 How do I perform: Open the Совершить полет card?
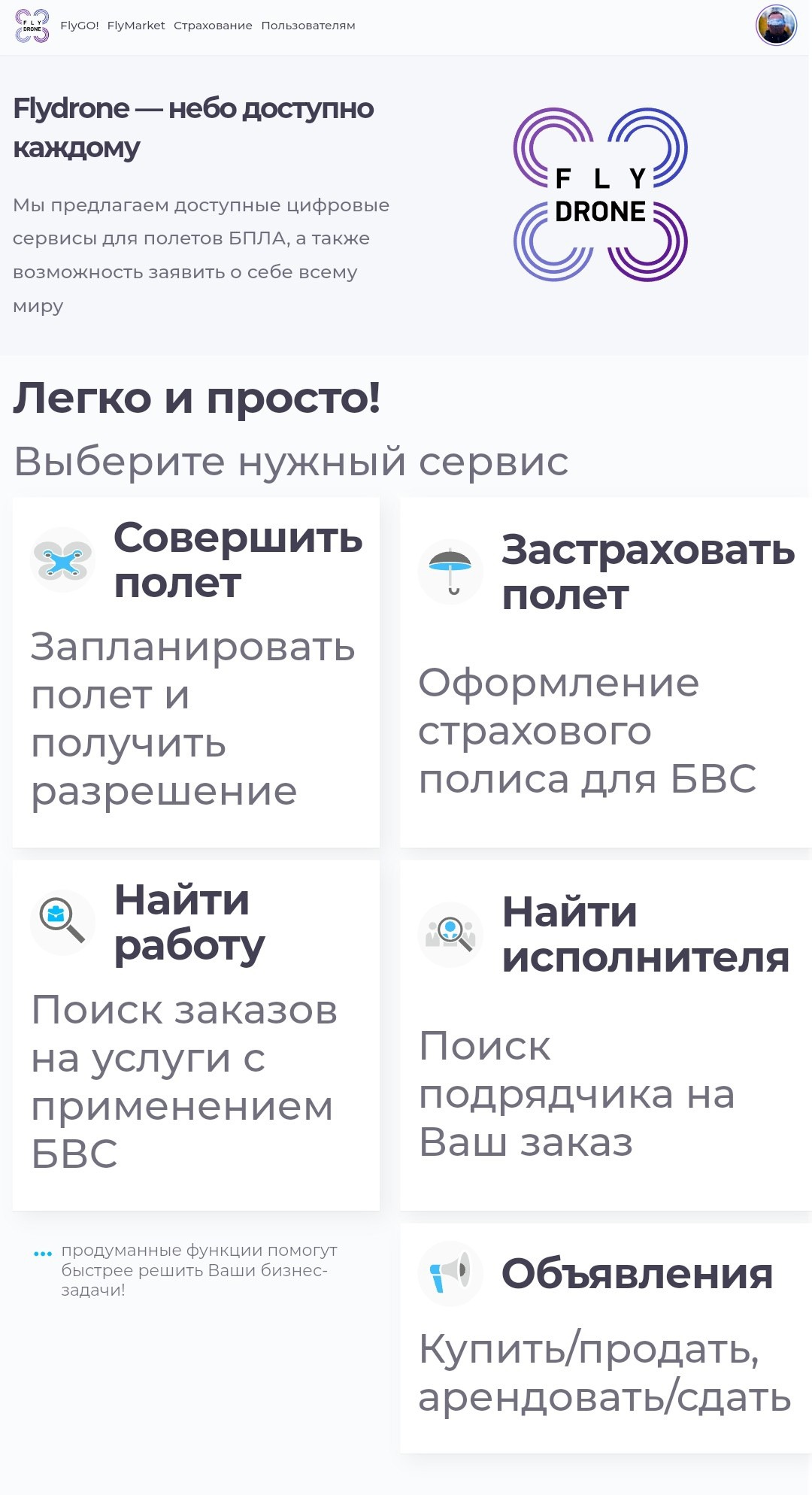click(196, 672)
